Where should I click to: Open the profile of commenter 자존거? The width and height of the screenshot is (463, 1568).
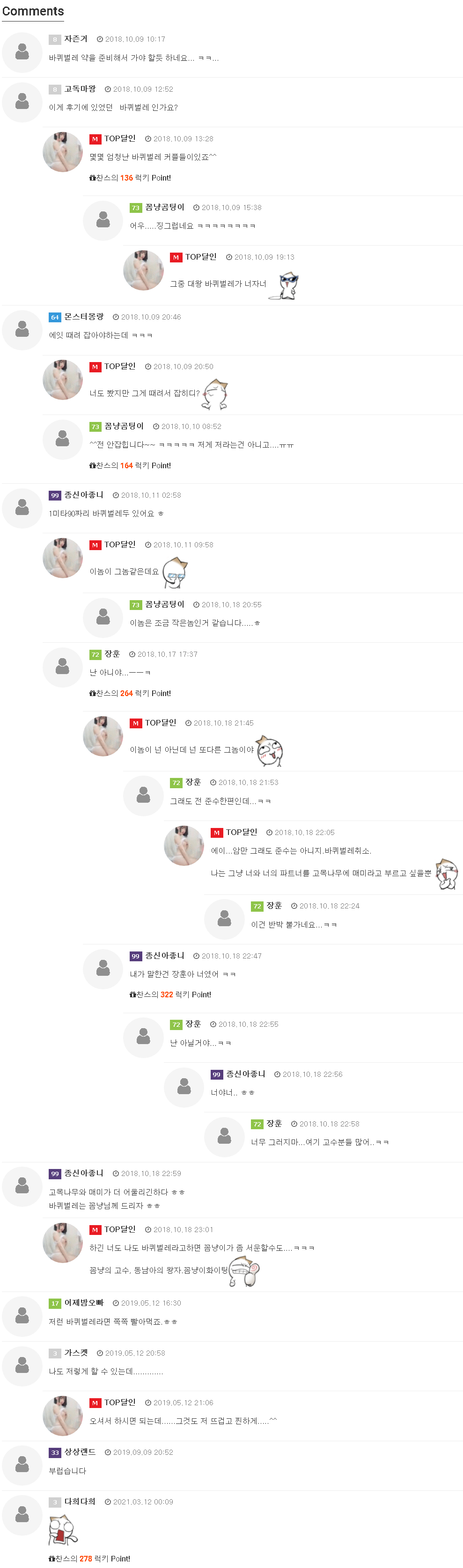click(75, 39)
